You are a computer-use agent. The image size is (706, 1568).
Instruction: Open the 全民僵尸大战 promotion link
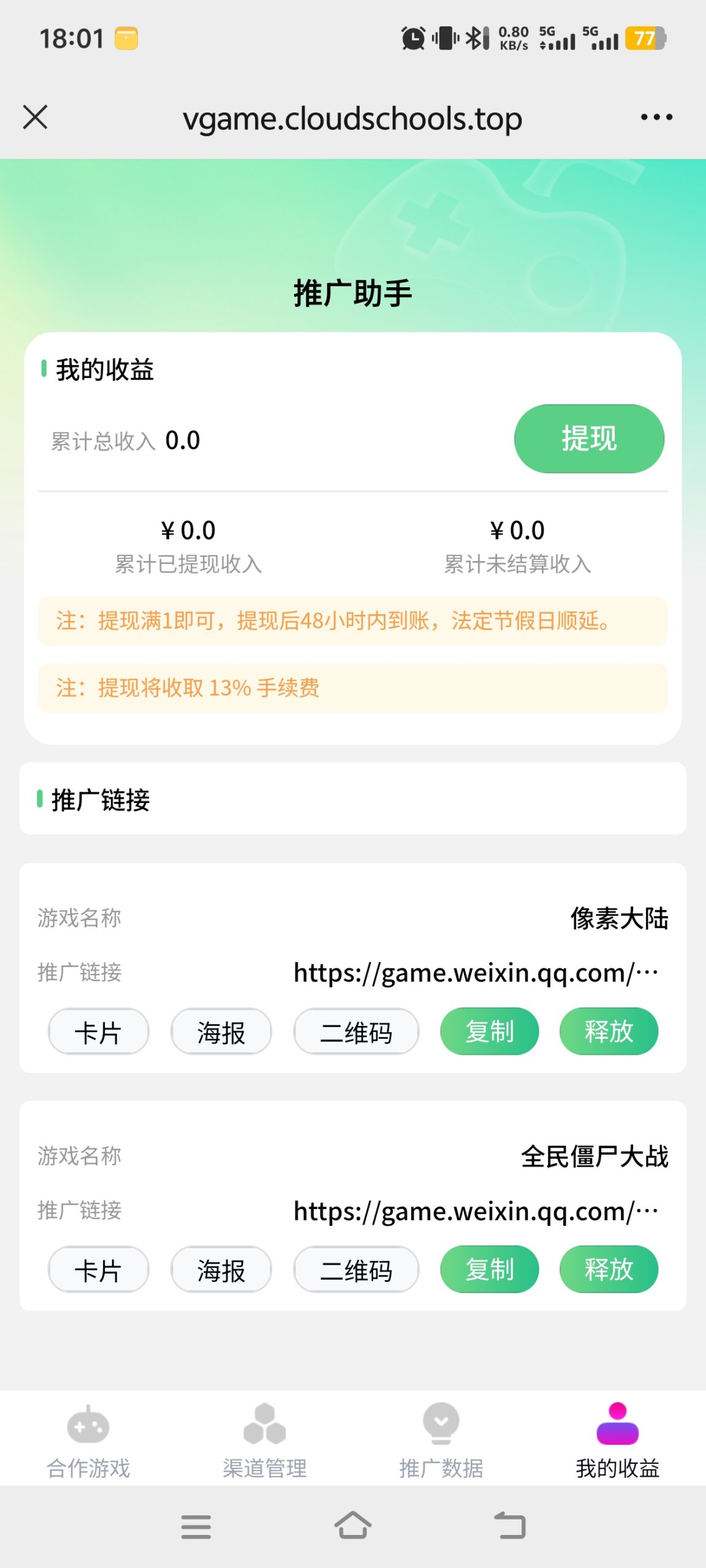476,1211
